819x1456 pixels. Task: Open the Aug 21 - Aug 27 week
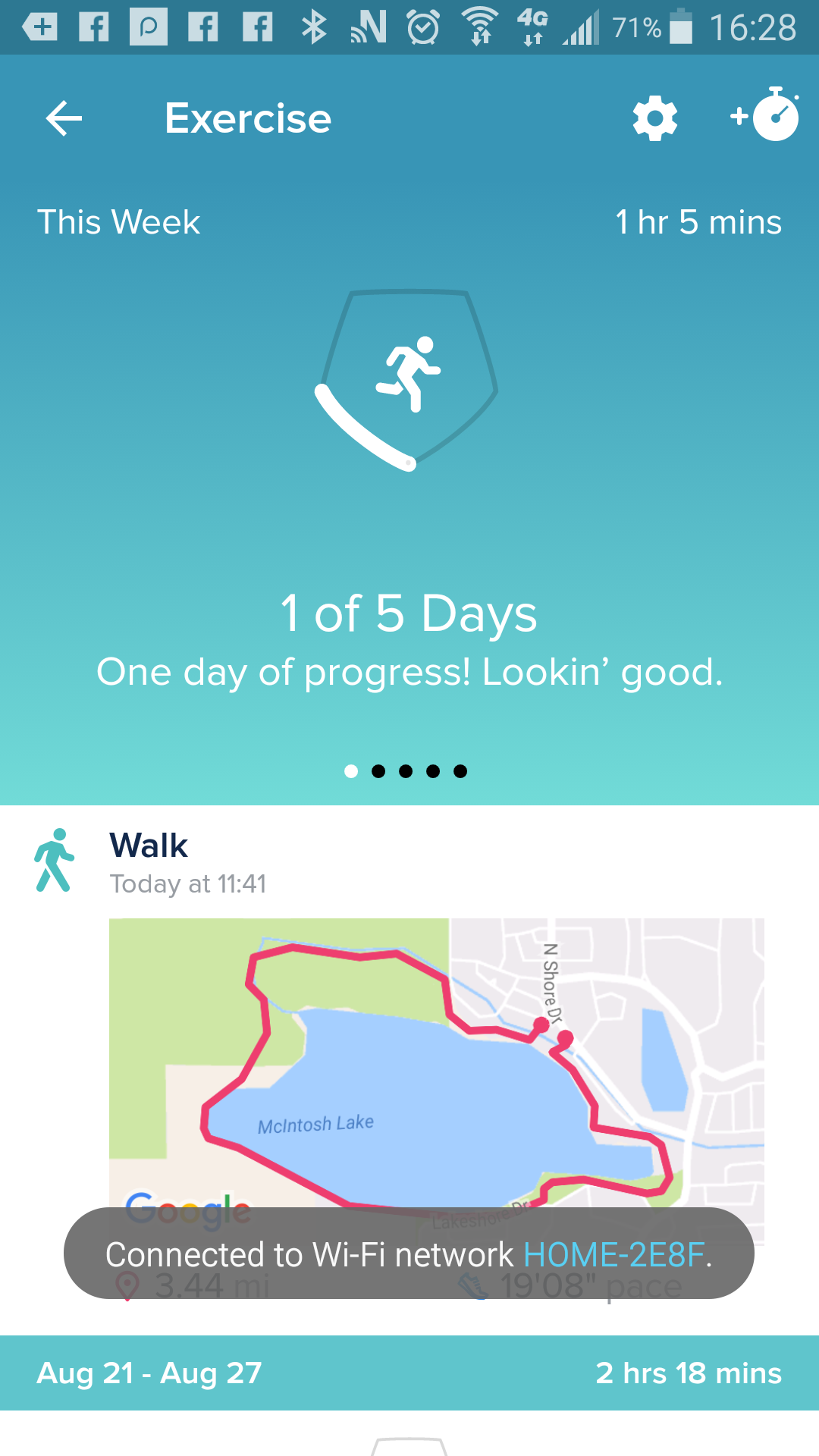pyautogui.click(x=409, y=1373)
